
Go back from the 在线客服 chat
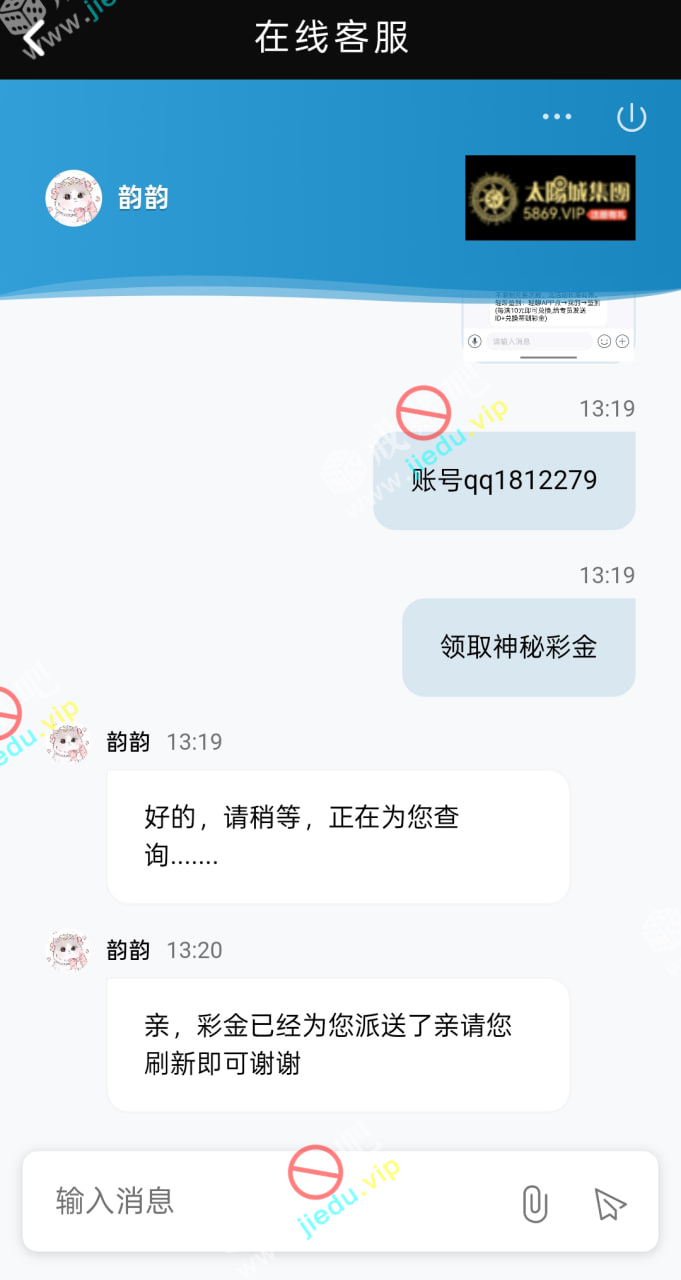click(35, 38)
